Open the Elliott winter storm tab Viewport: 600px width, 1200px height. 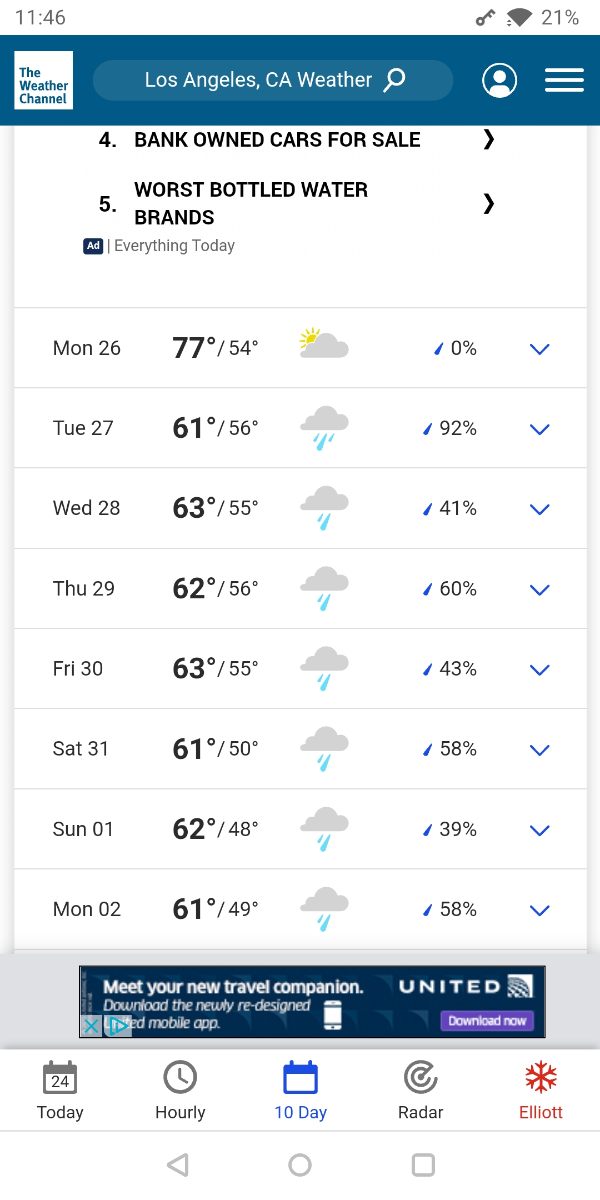(540, 1090)
